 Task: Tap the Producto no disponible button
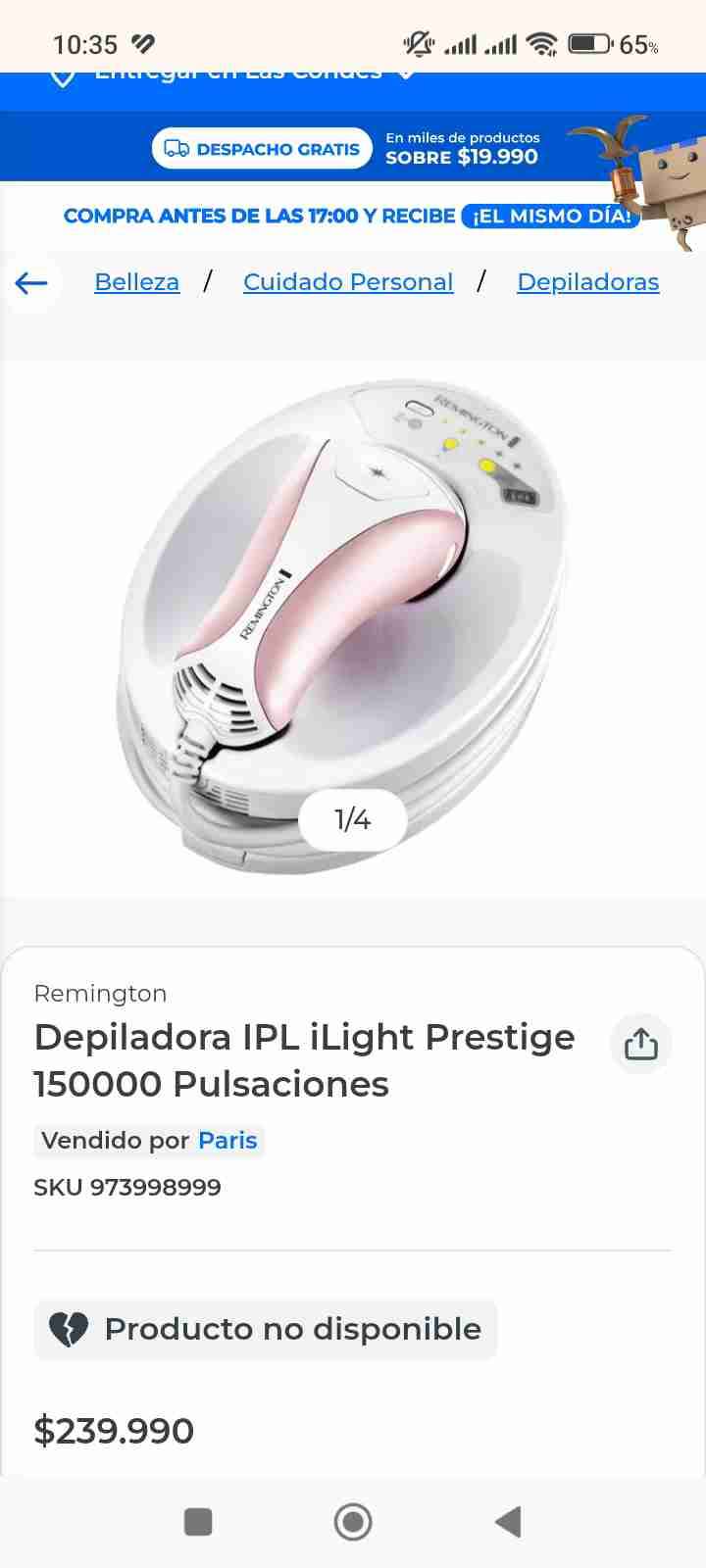[265, 1329]
